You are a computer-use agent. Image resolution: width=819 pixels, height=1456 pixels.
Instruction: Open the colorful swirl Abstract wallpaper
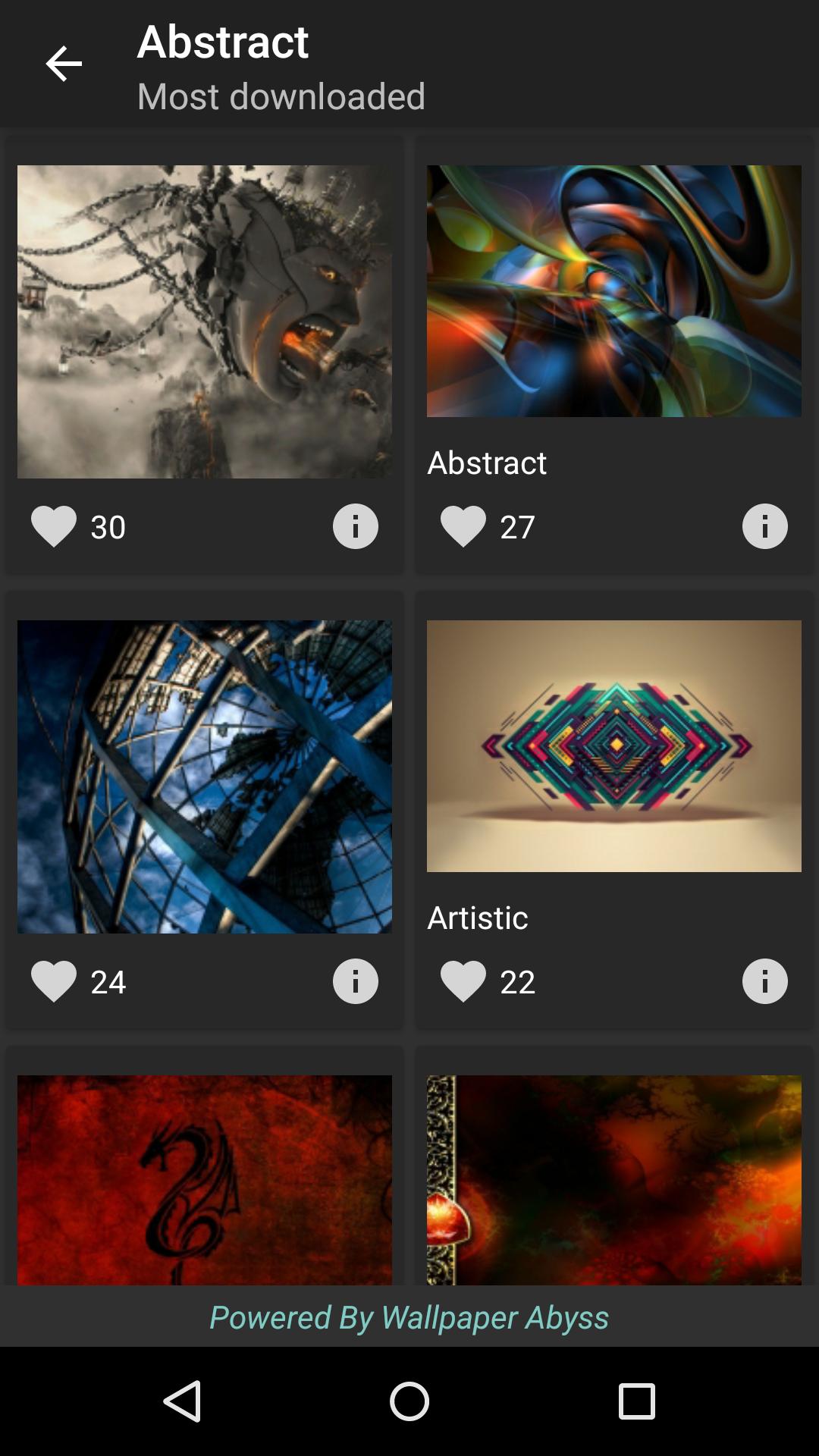[613, 291]
